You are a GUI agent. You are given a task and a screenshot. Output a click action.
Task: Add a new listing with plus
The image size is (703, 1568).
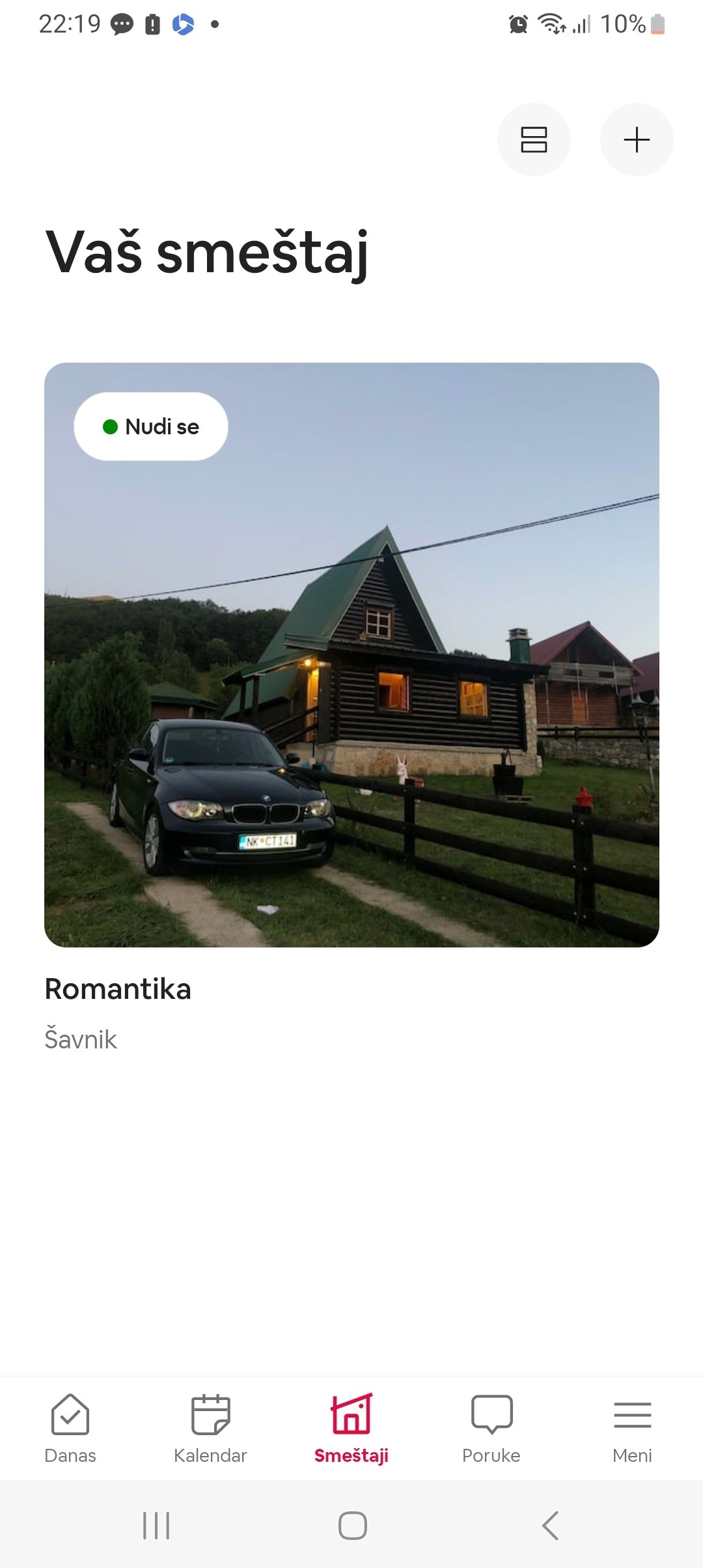click(x=636, y=139)
